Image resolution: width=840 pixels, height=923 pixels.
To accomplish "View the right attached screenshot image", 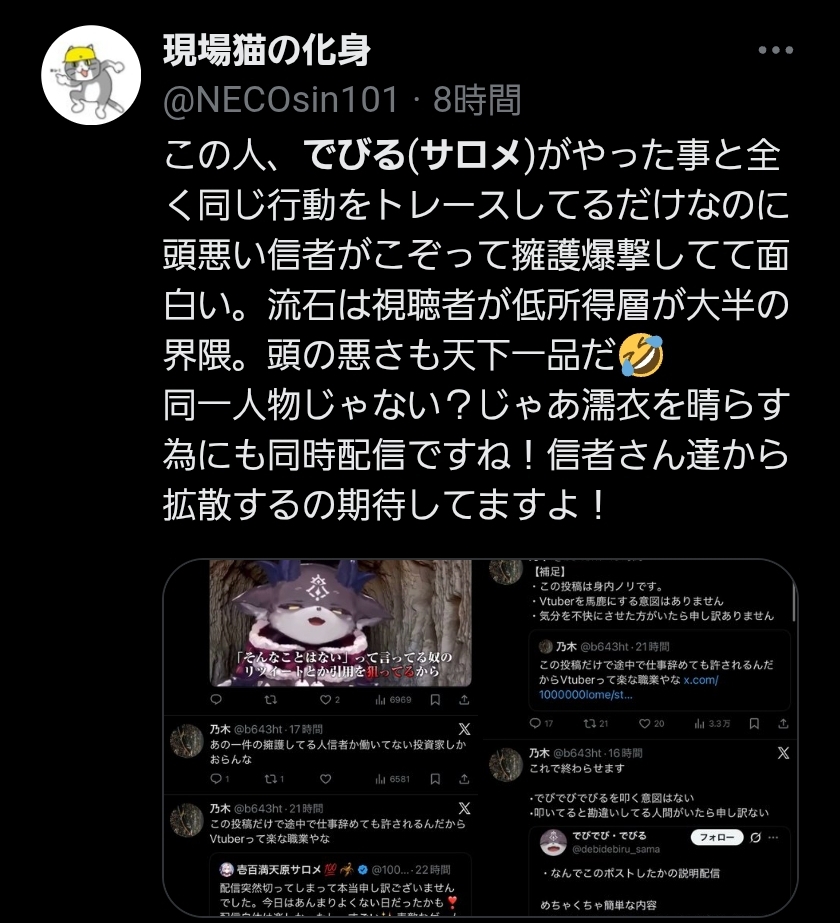I will [640, 740].
